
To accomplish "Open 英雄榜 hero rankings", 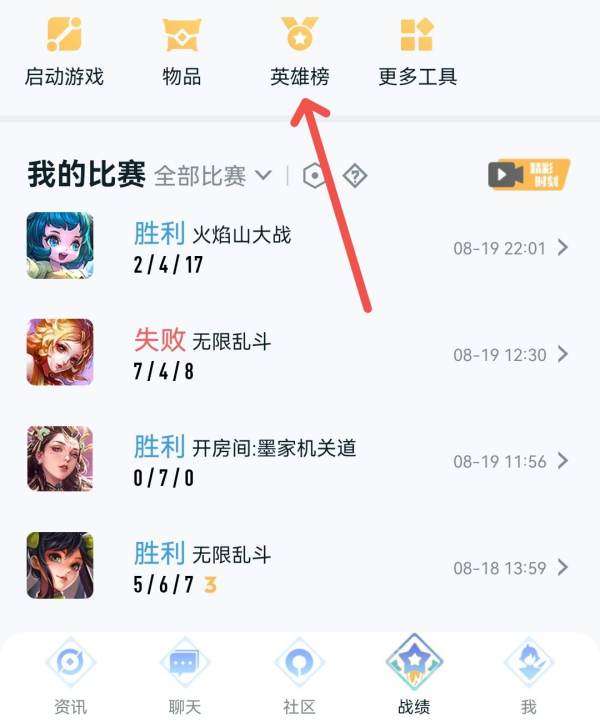I will [x=298, y=50].
